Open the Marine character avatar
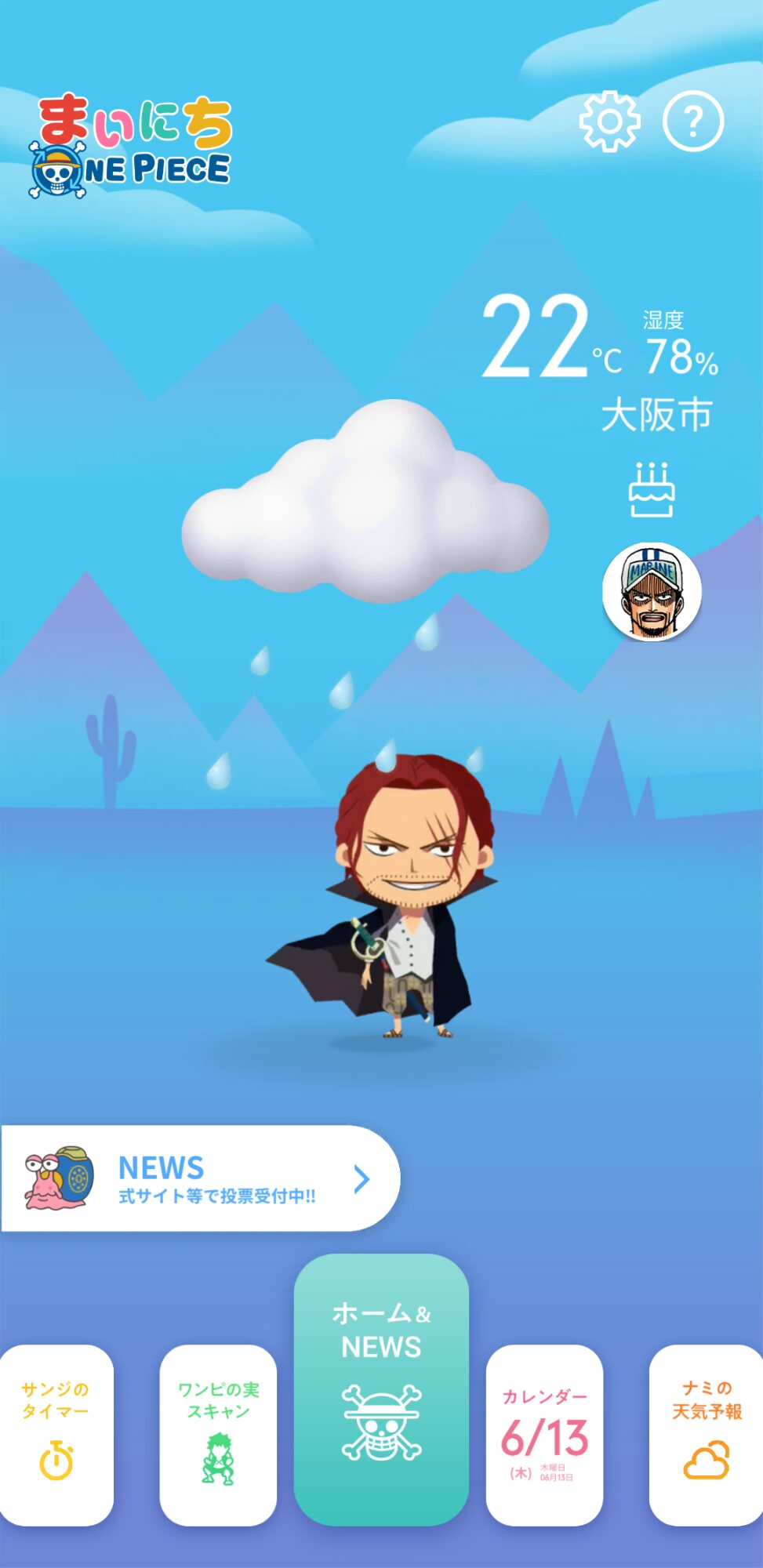 tap(652, 592)
